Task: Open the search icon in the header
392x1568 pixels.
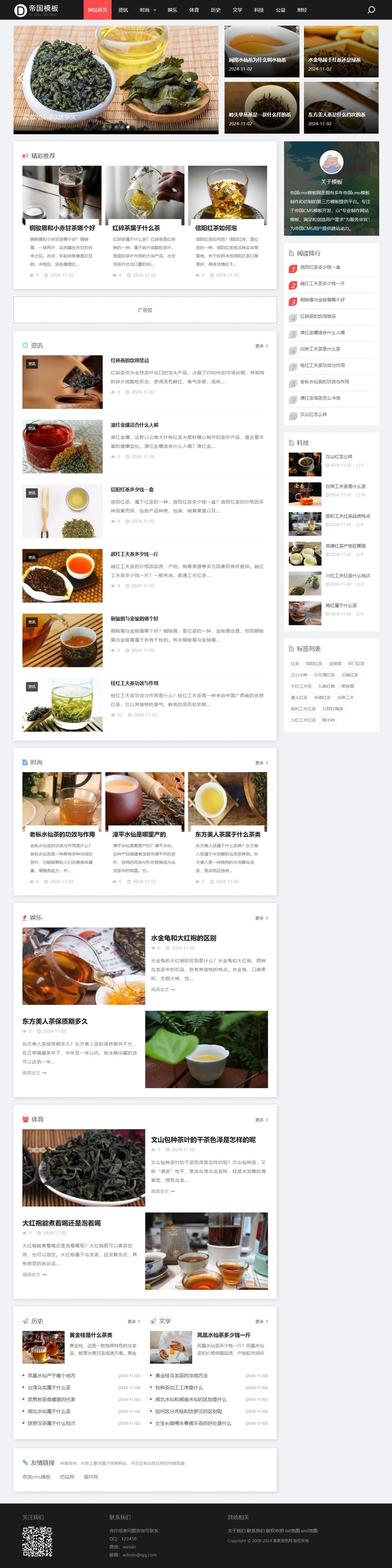Action: pos(371,10)
